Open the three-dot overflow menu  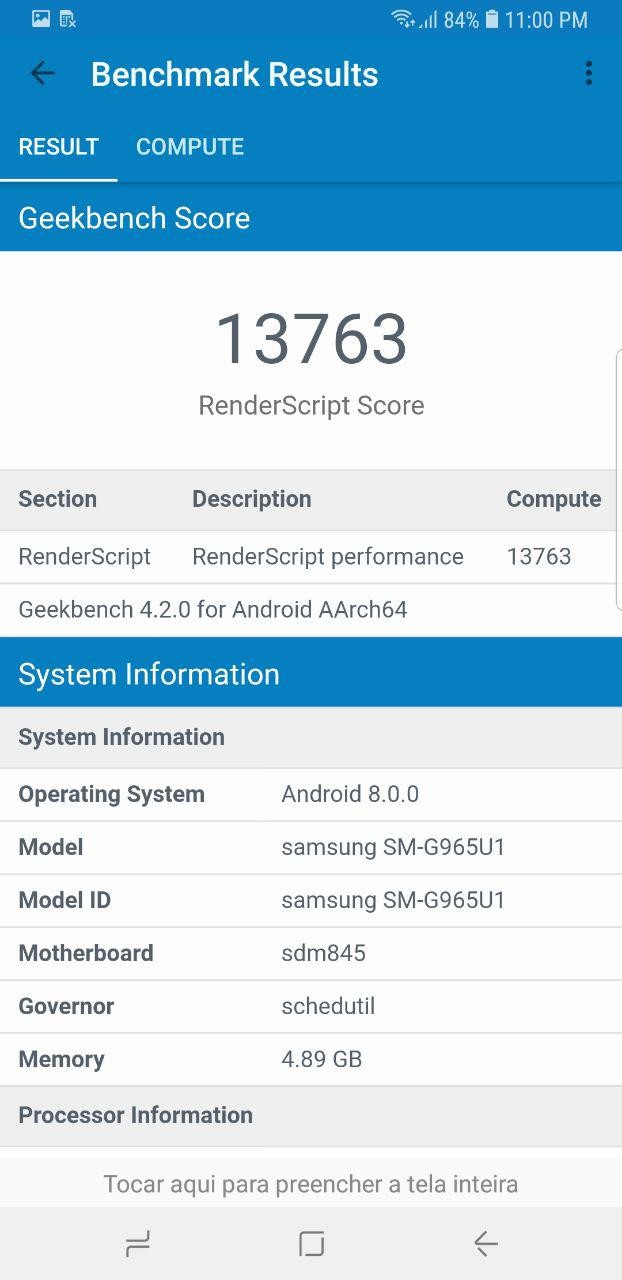coord(588,73)
